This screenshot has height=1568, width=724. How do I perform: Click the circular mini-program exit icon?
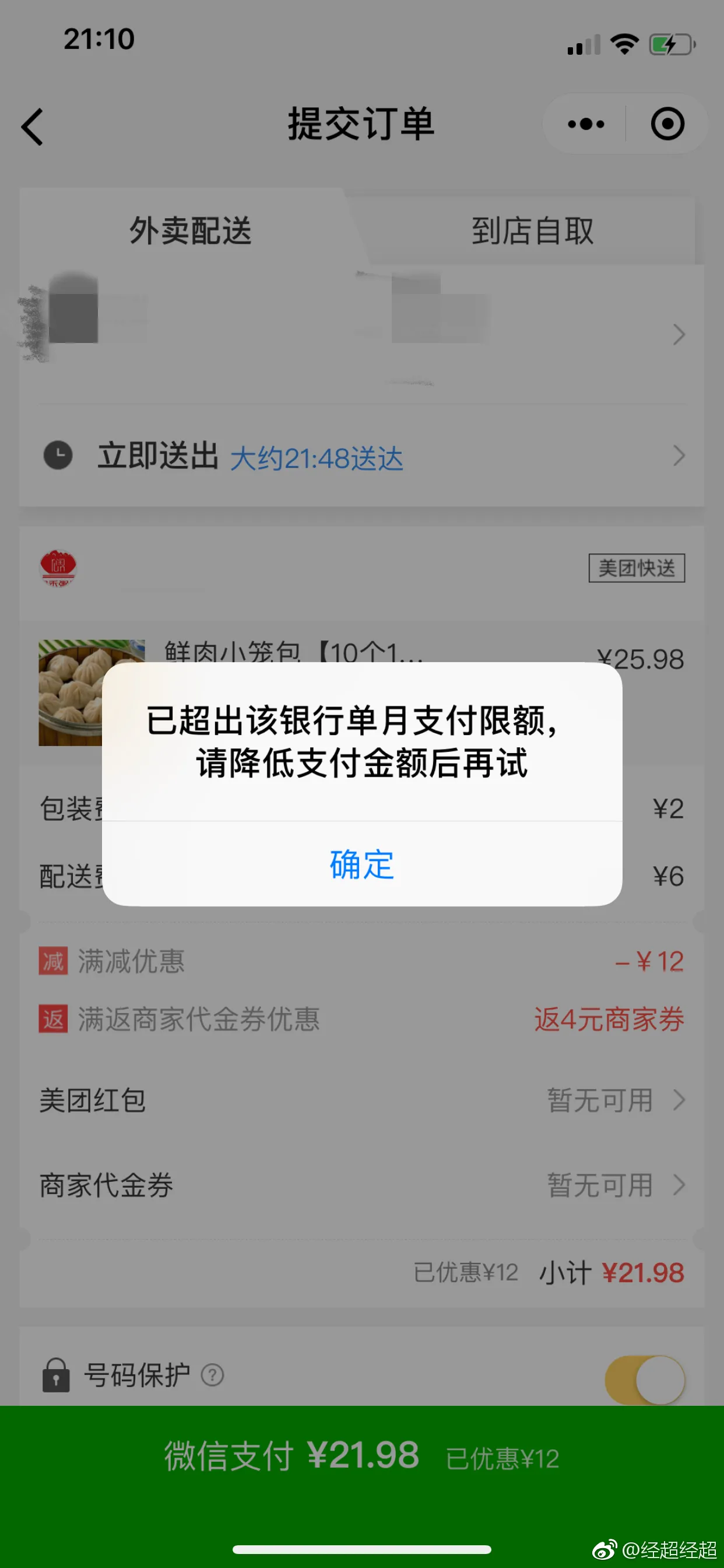coord(667,124)
